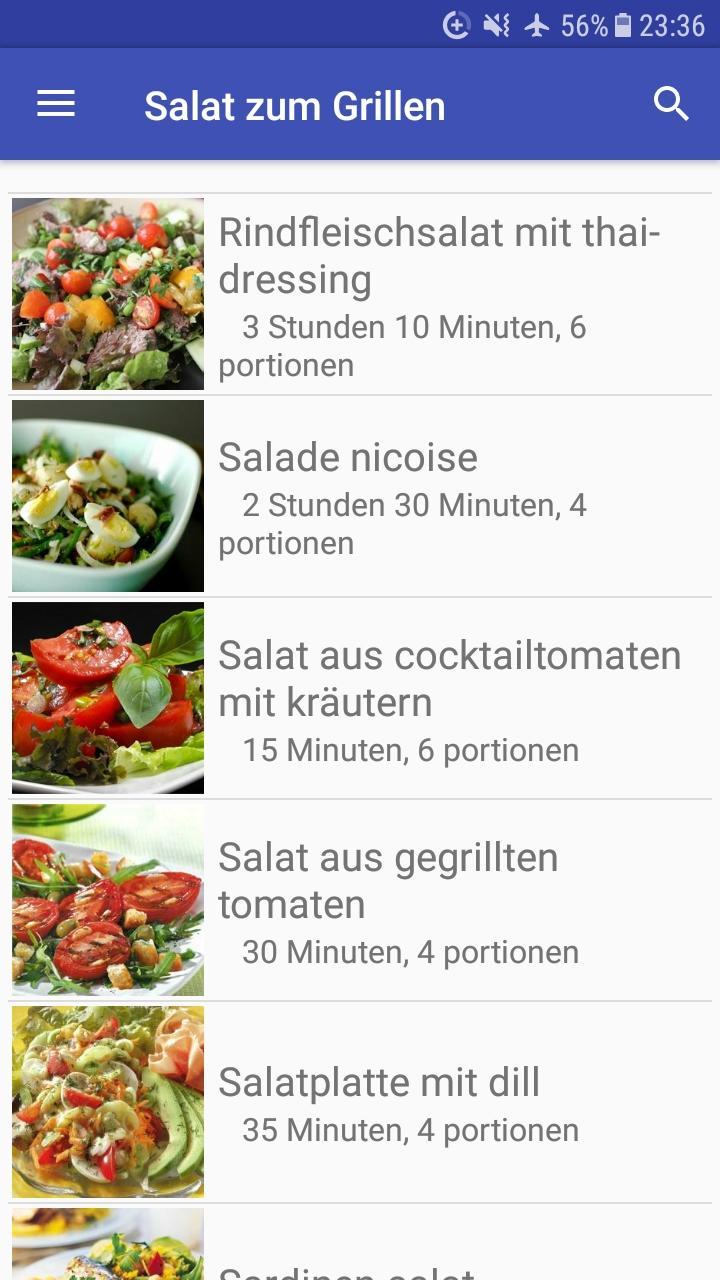Open the hamburger navigation drawer menu
This screenshot has width=720, height=1280.
point(56,104)
